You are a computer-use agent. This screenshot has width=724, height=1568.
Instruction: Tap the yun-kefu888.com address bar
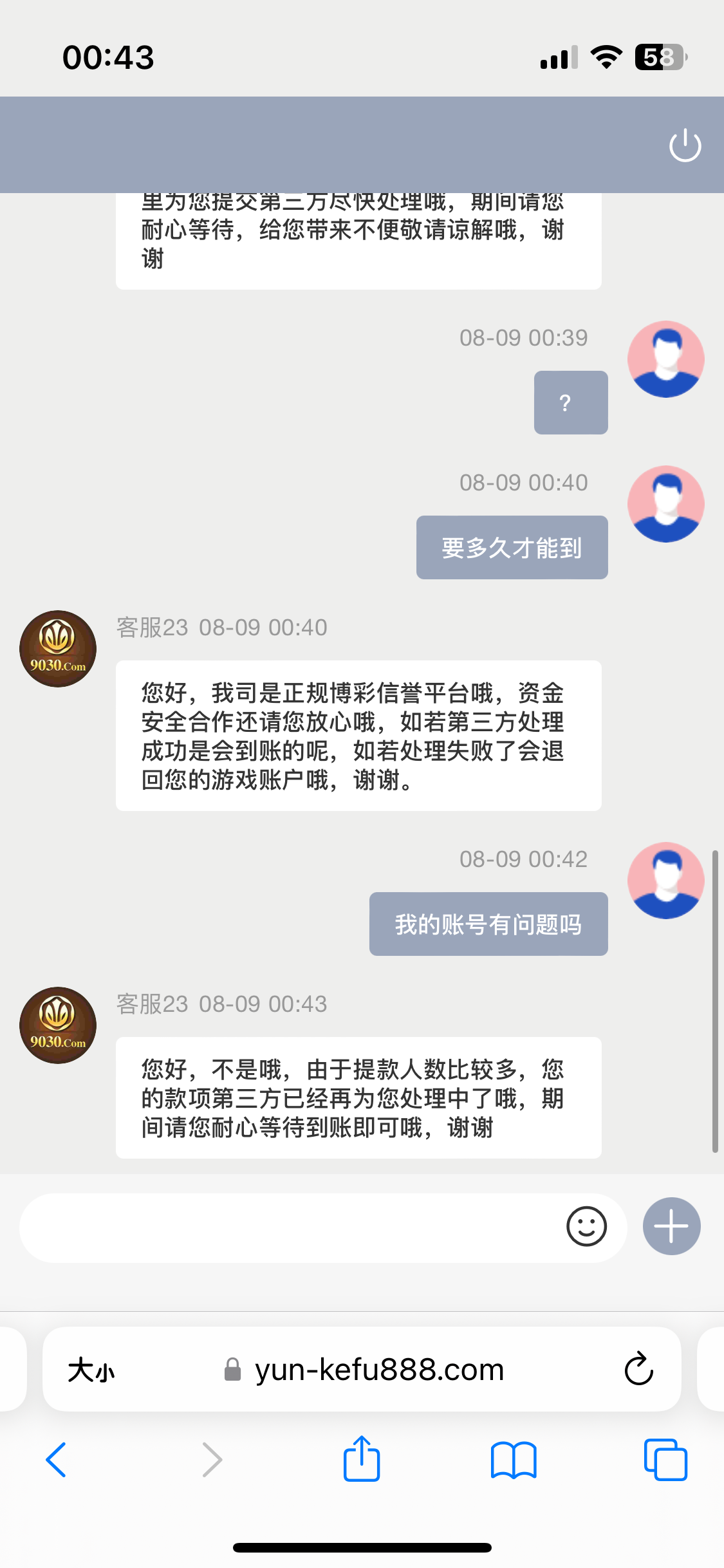click(378, 1370)
